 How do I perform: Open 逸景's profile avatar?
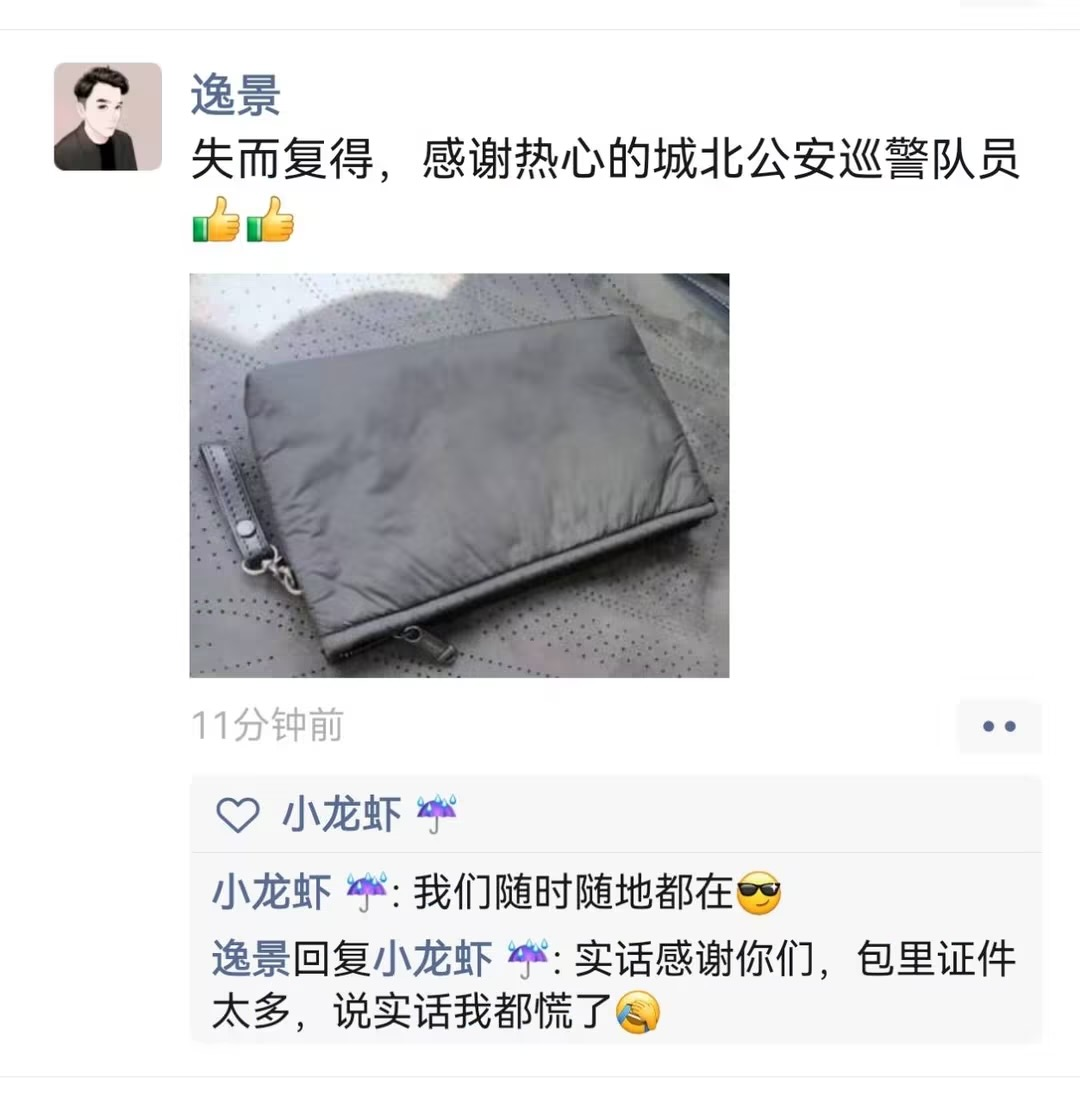pyautogui.click(x=108, y=116)
